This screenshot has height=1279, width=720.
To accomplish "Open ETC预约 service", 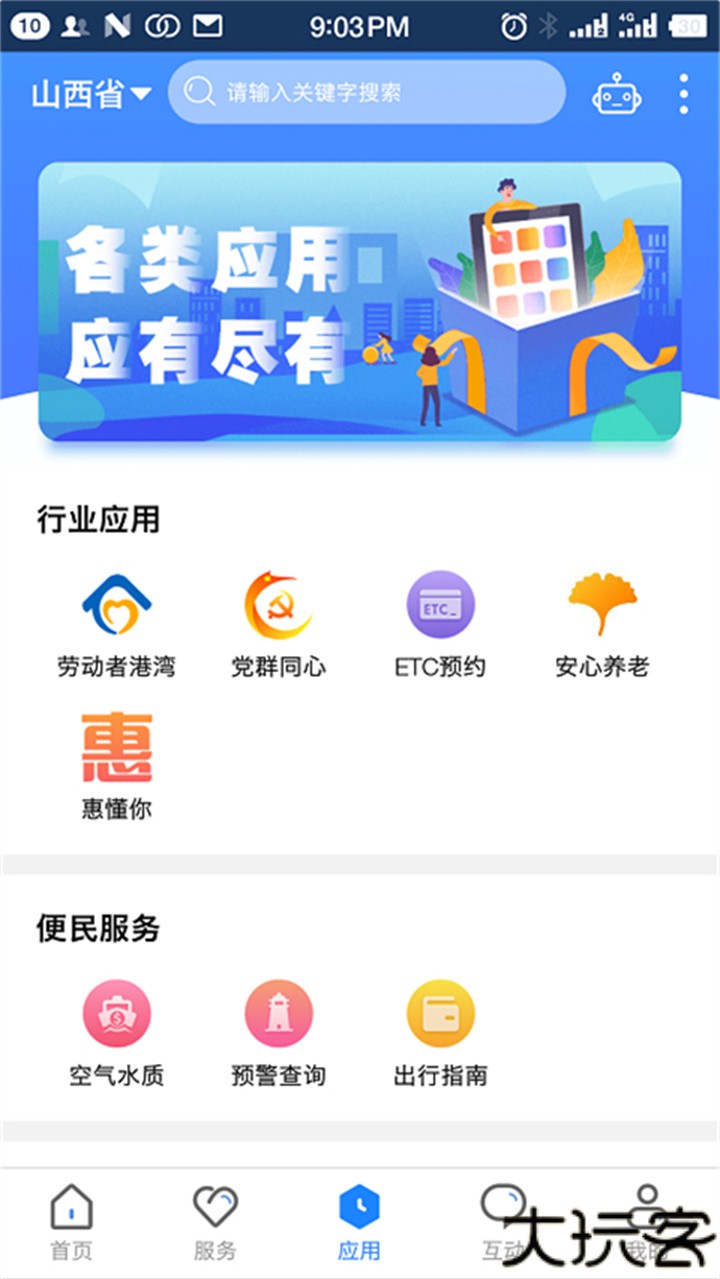I will coord(440,605).
